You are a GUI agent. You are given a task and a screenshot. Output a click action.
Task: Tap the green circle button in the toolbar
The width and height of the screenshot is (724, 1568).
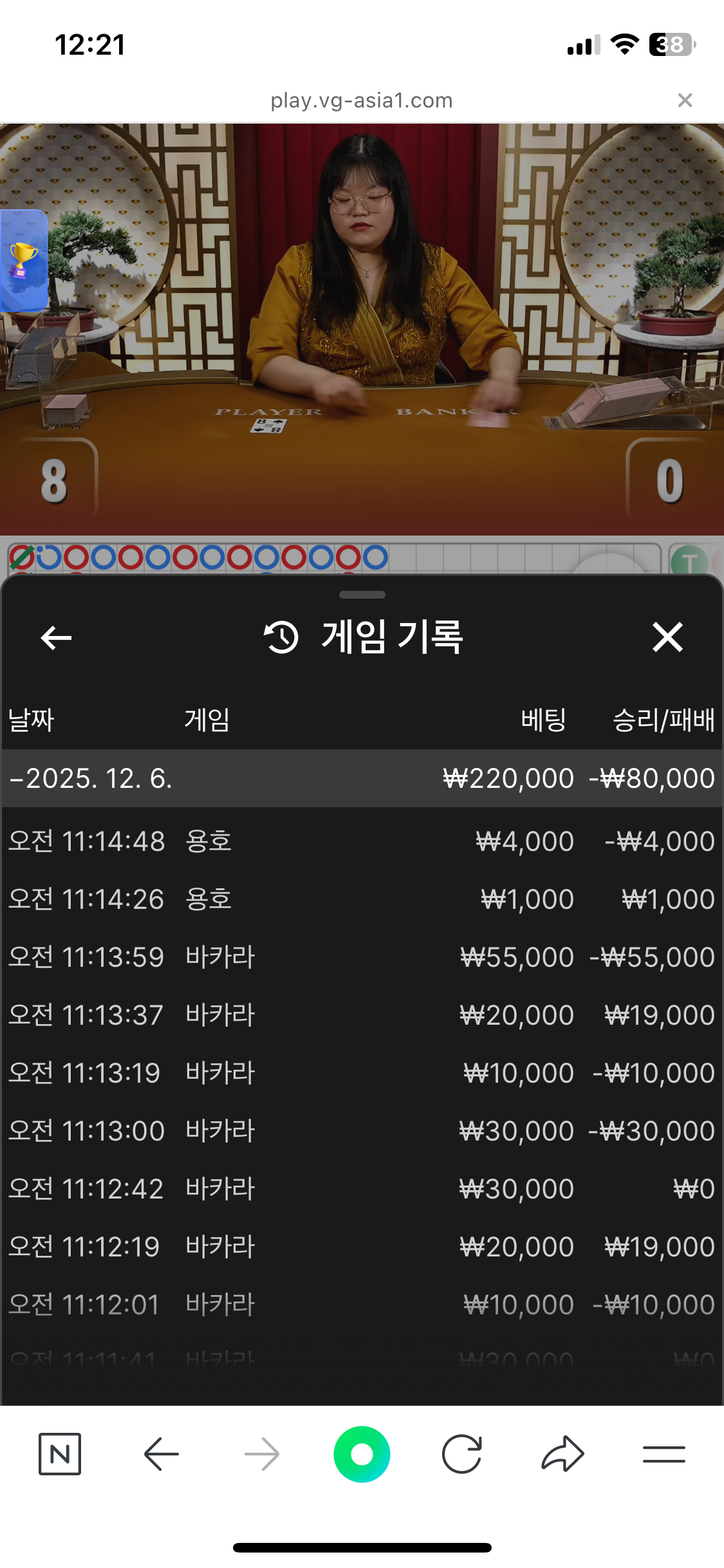[362, 1455]
